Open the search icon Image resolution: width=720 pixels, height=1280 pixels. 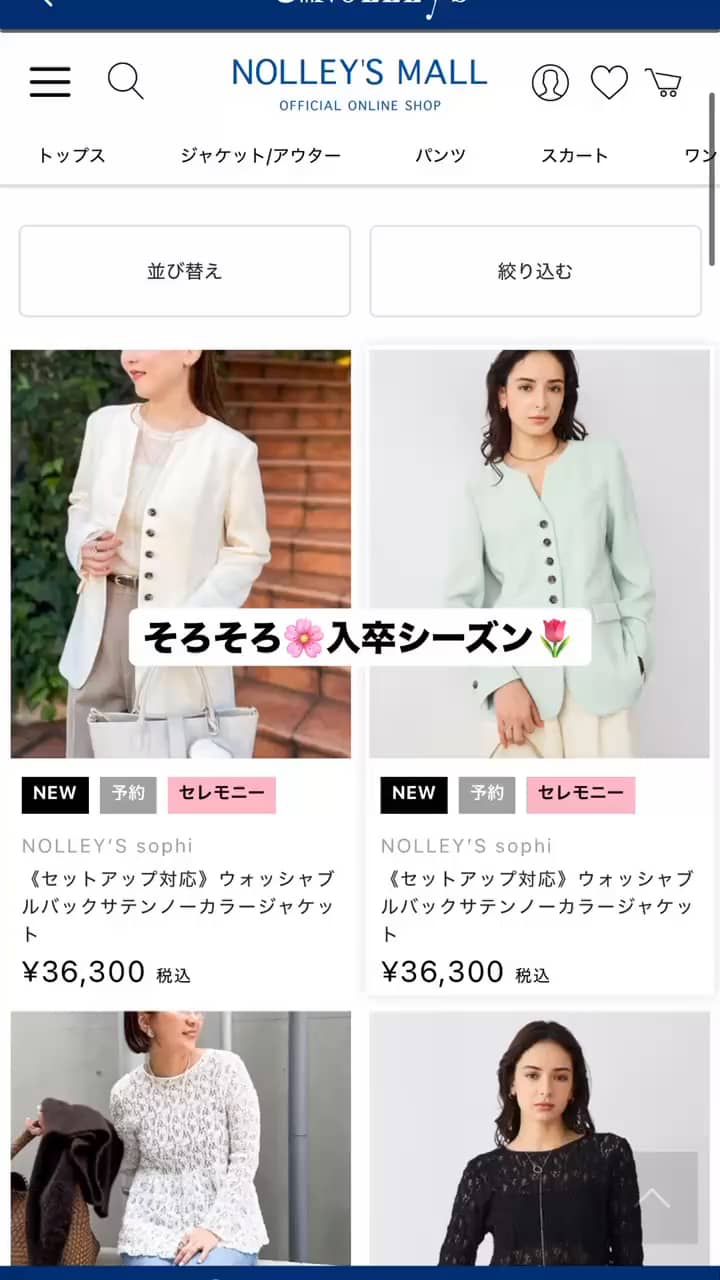[x=126, y=83]
